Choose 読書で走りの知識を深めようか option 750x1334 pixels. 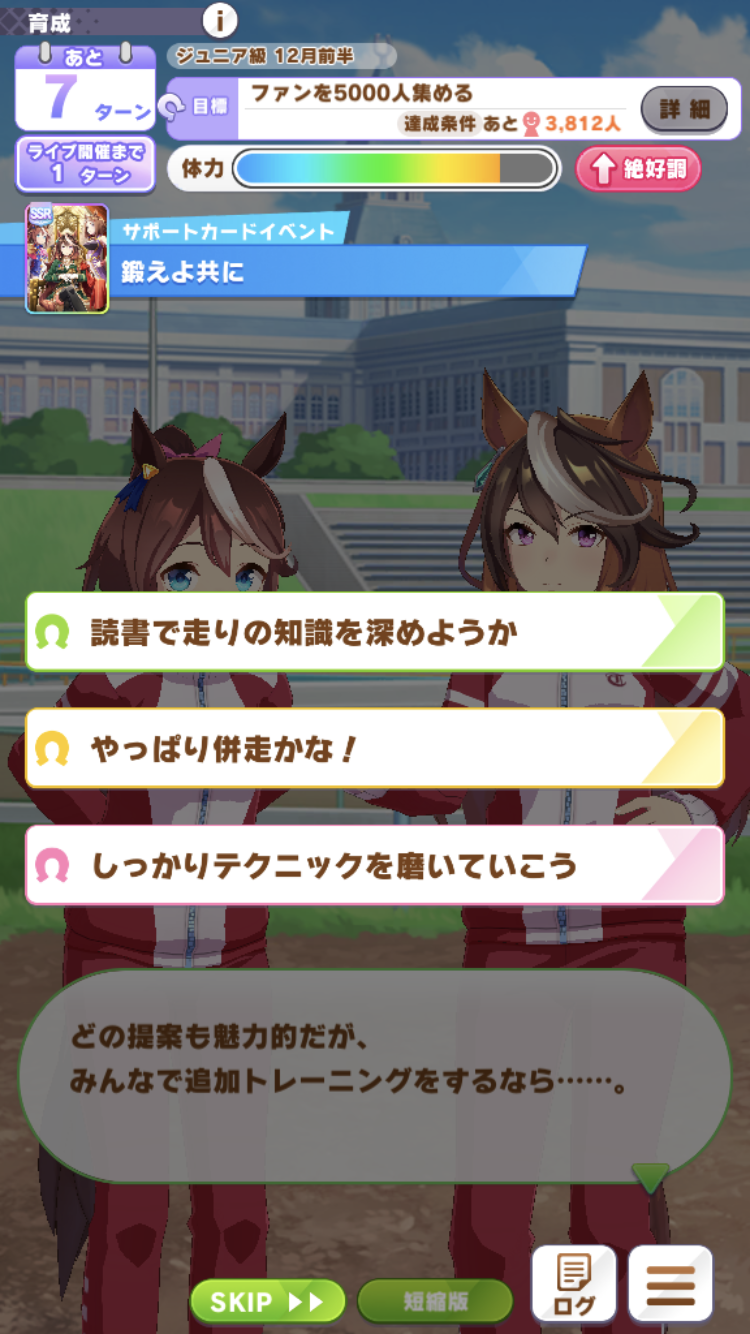pyautogui.click(x=374, y=632)
